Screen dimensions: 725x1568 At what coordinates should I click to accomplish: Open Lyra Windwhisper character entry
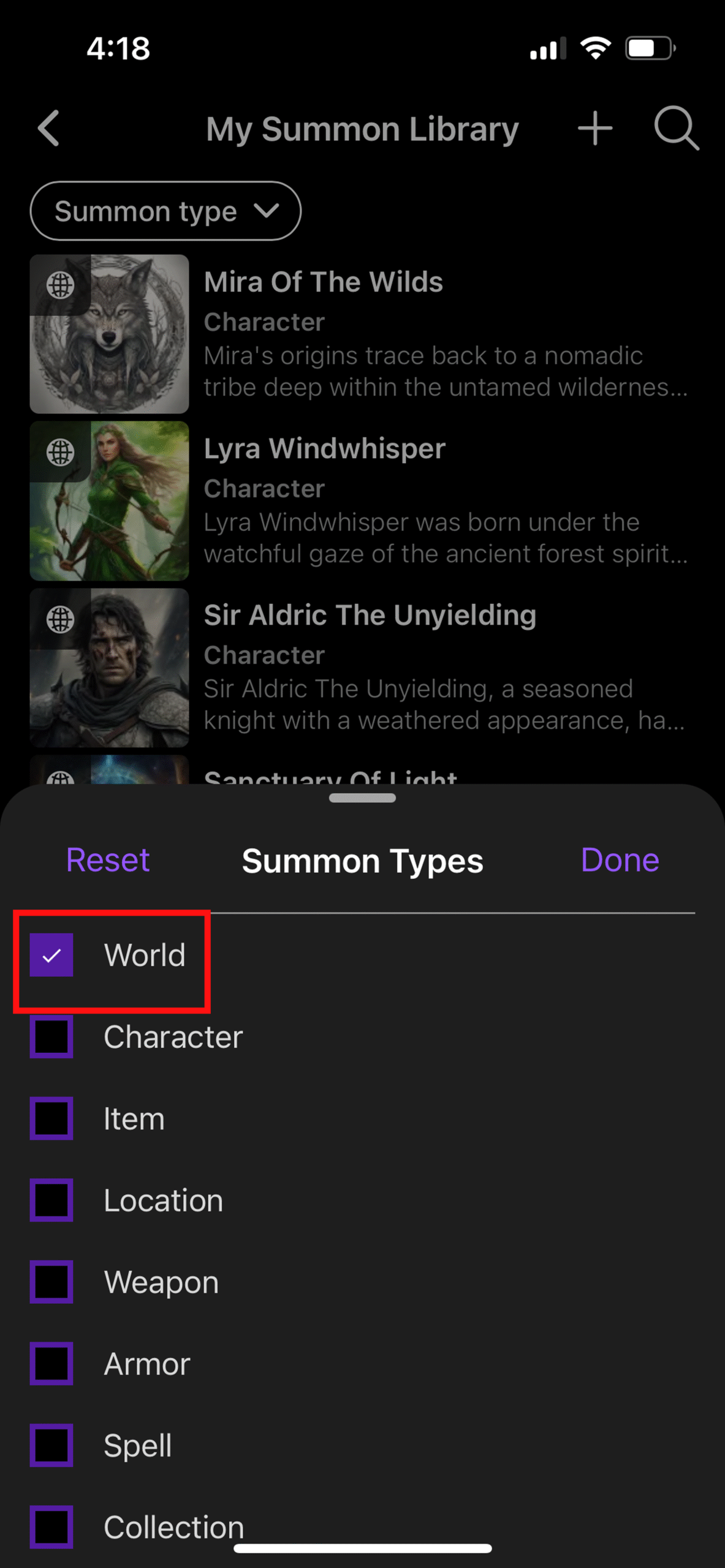click(x=362, y=500)
